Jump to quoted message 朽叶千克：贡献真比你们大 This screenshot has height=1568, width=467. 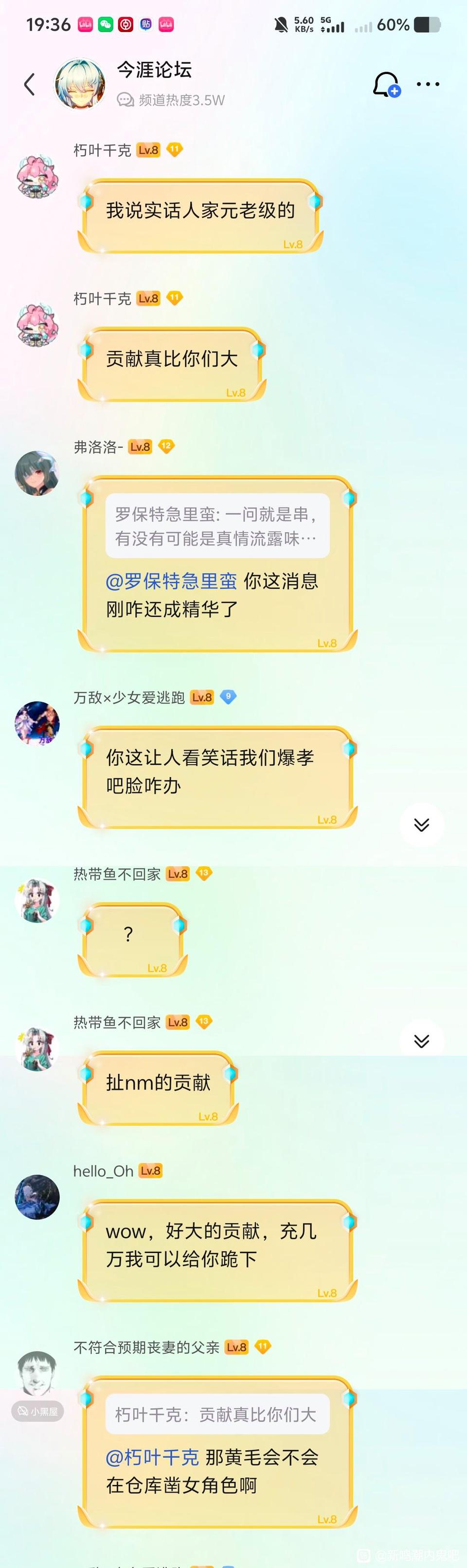click(x=217, y=1414)
